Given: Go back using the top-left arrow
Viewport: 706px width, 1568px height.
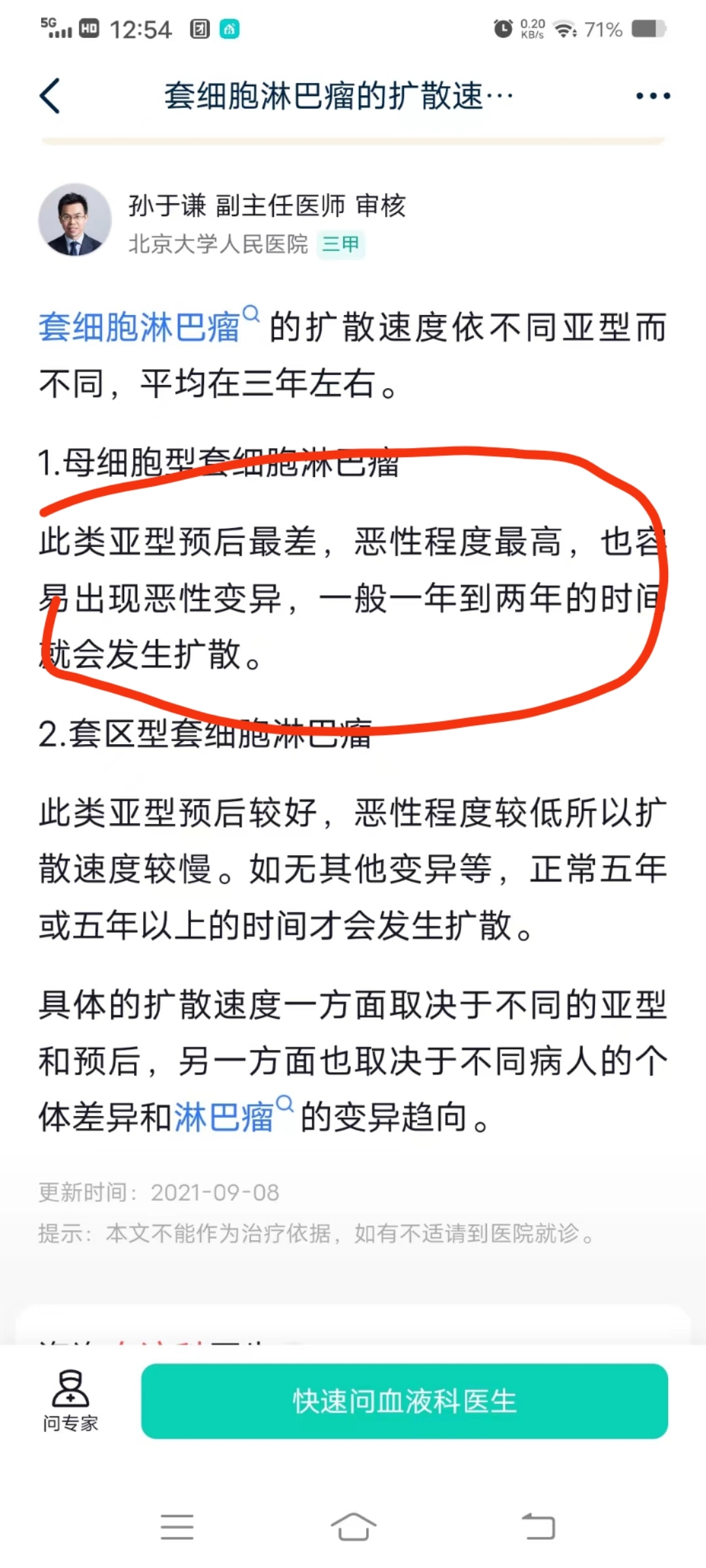Looking at the screenshot, I should click(x=50, y=96).
